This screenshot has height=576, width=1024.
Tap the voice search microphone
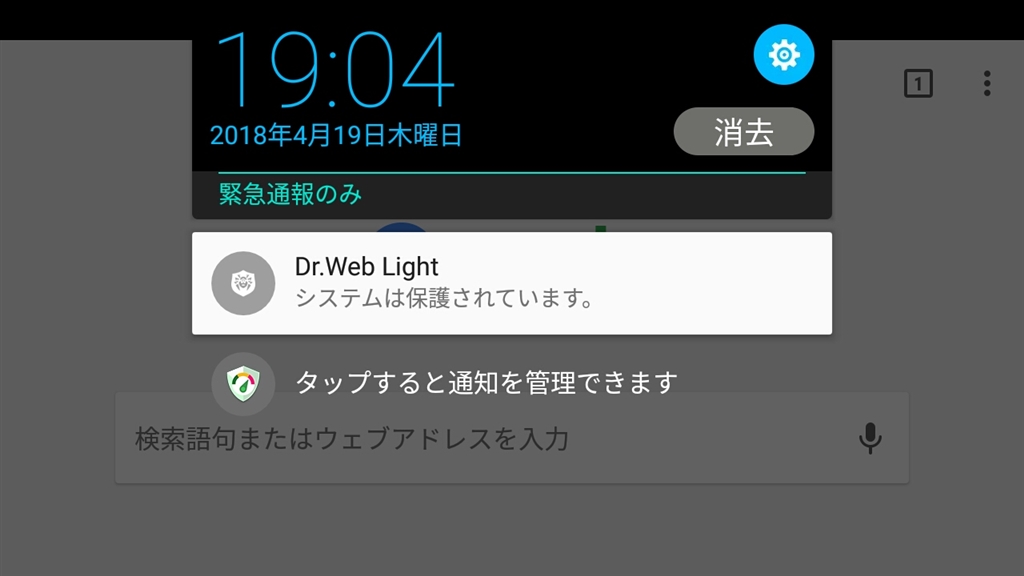(x=870, y=439)
